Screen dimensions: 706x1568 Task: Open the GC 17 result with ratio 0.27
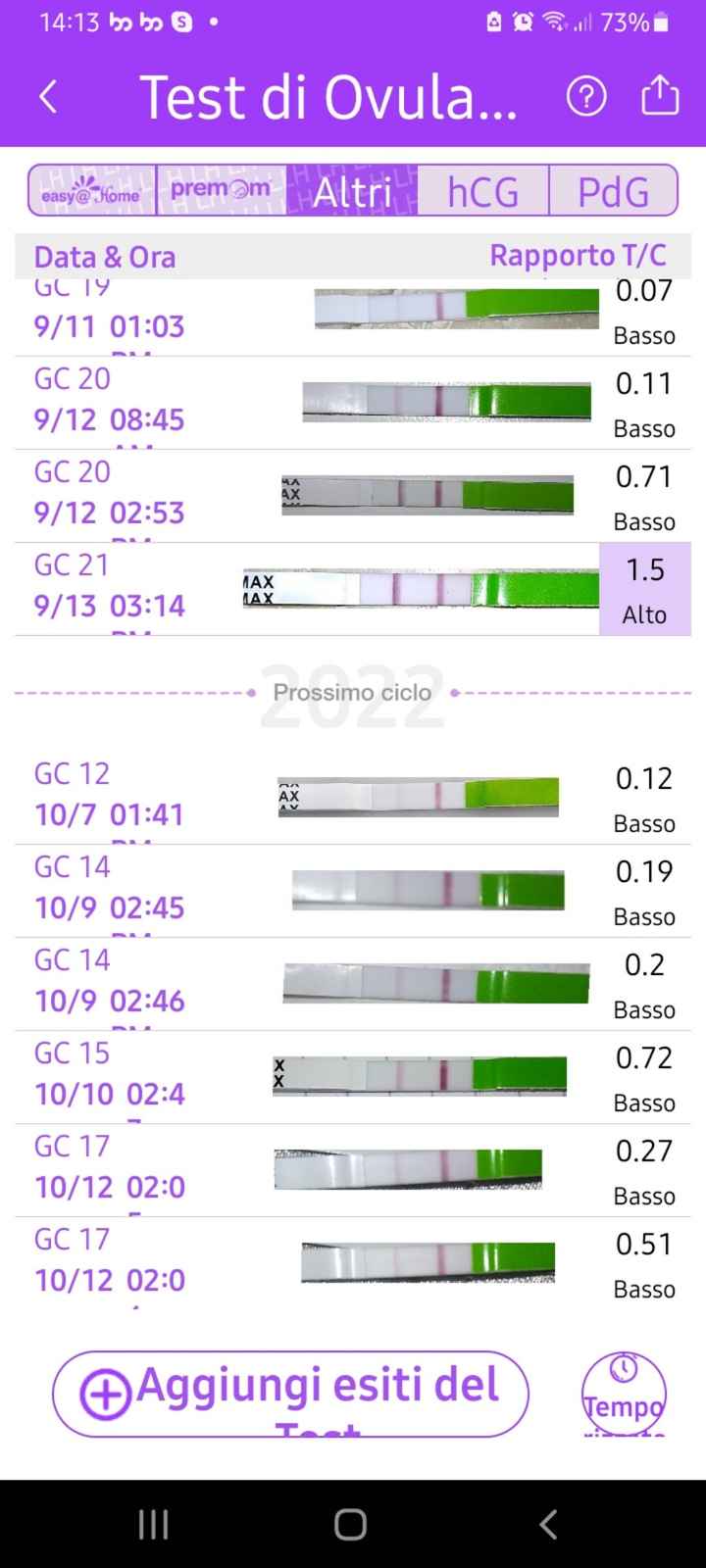[x=353, y=1170]
